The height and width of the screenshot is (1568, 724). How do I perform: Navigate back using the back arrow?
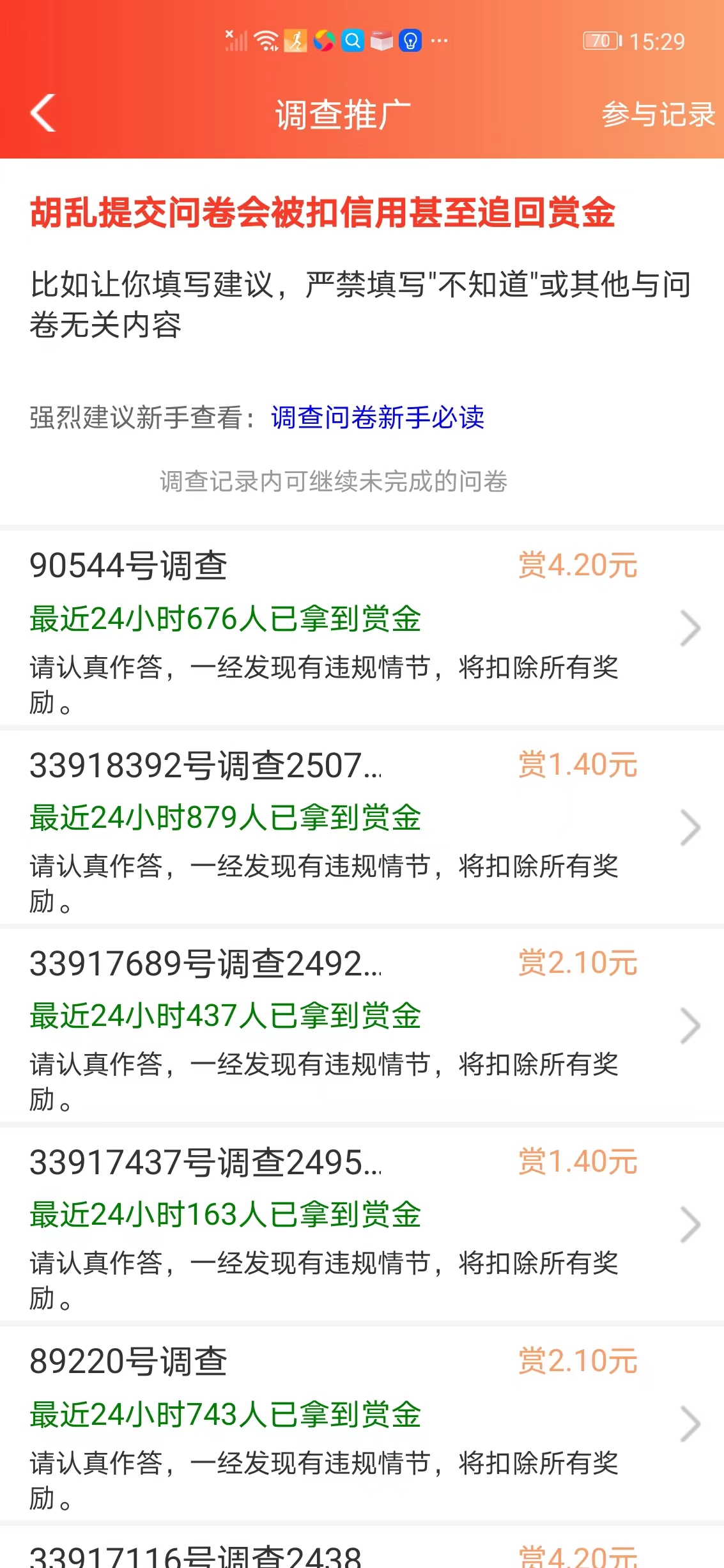(40, 114)
